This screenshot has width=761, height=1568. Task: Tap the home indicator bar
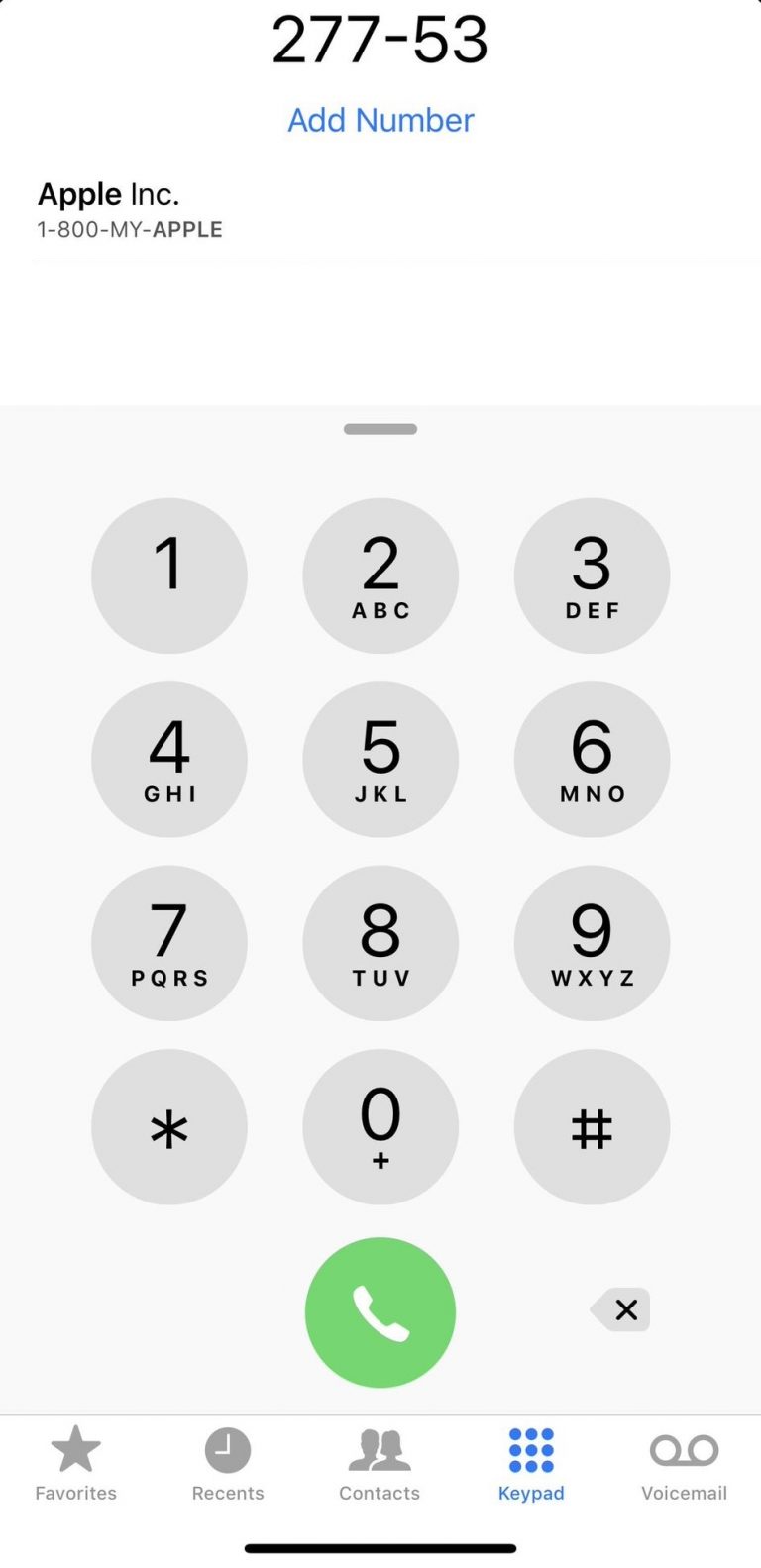coord(380,1547)
